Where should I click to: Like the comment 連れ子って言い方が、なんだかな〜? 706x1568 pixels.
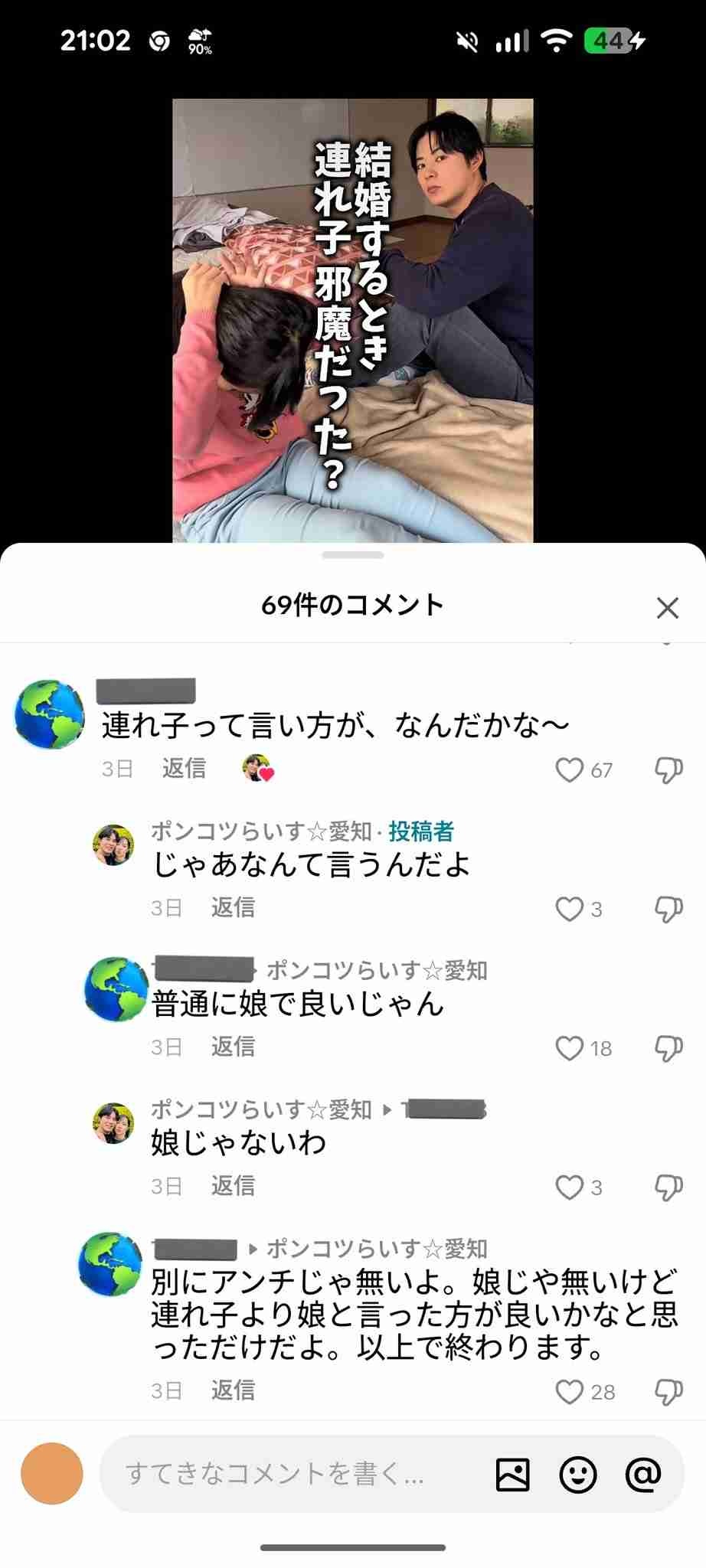coord(569,769)
